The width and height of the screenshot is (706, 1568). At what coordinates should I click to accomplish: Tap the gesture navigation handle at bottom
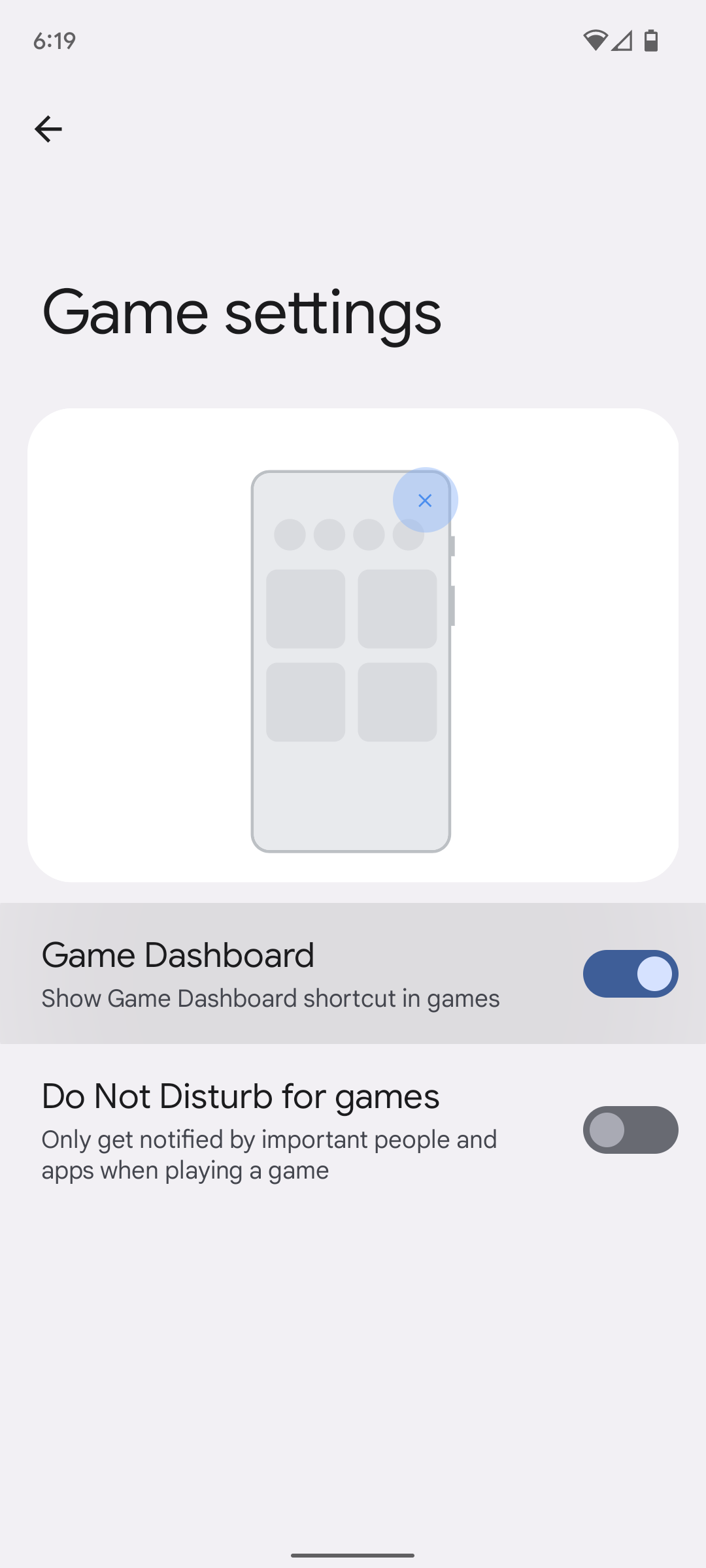pyautogui.click(x=353, y=1554)
